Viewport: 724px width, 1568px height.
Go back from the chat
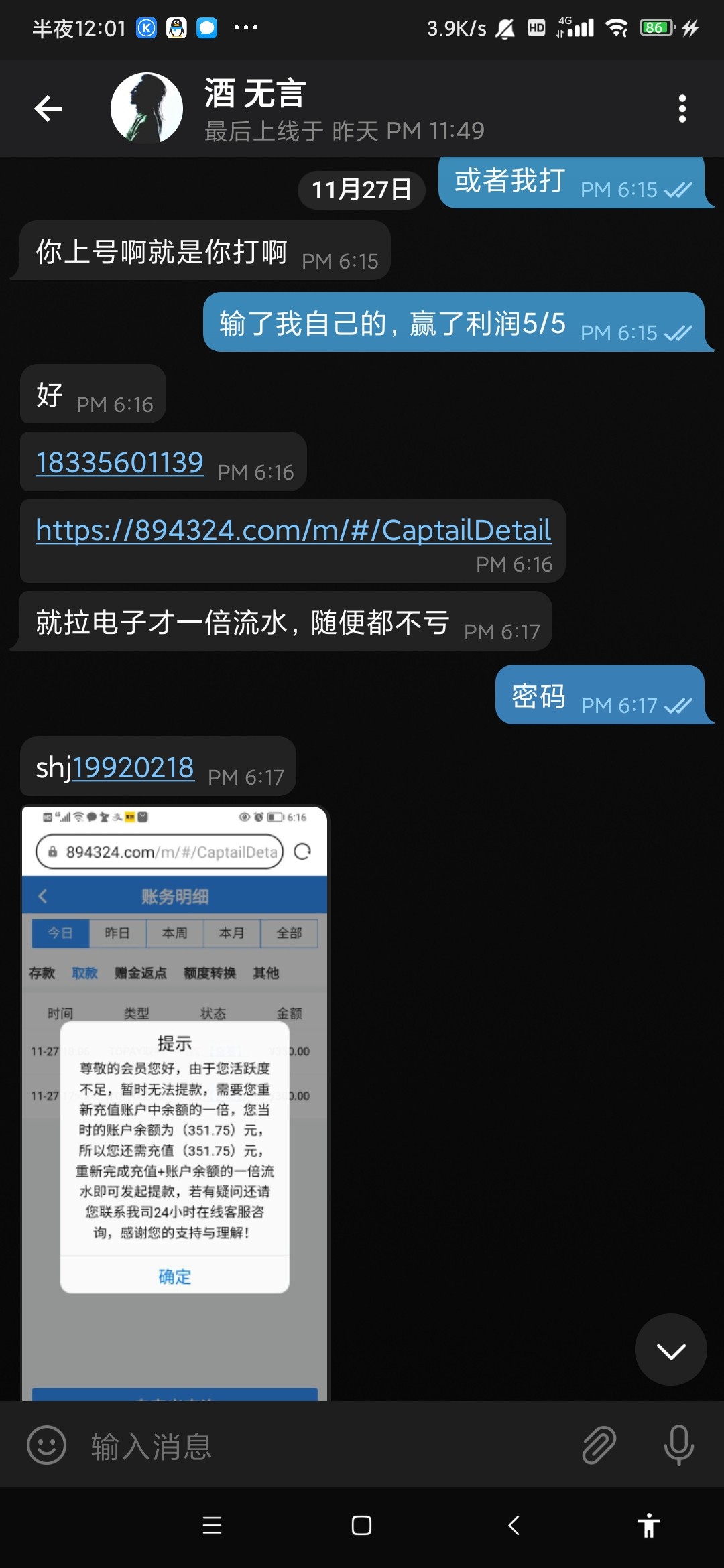pos(48,109)
